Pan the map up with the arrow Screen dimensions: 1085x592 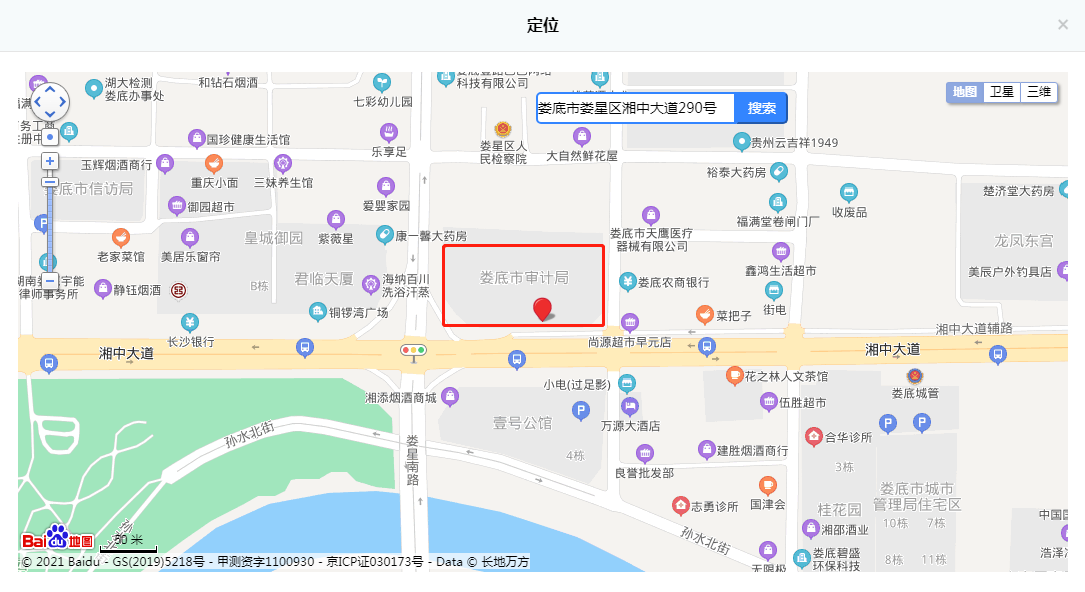tap(49, 88)
